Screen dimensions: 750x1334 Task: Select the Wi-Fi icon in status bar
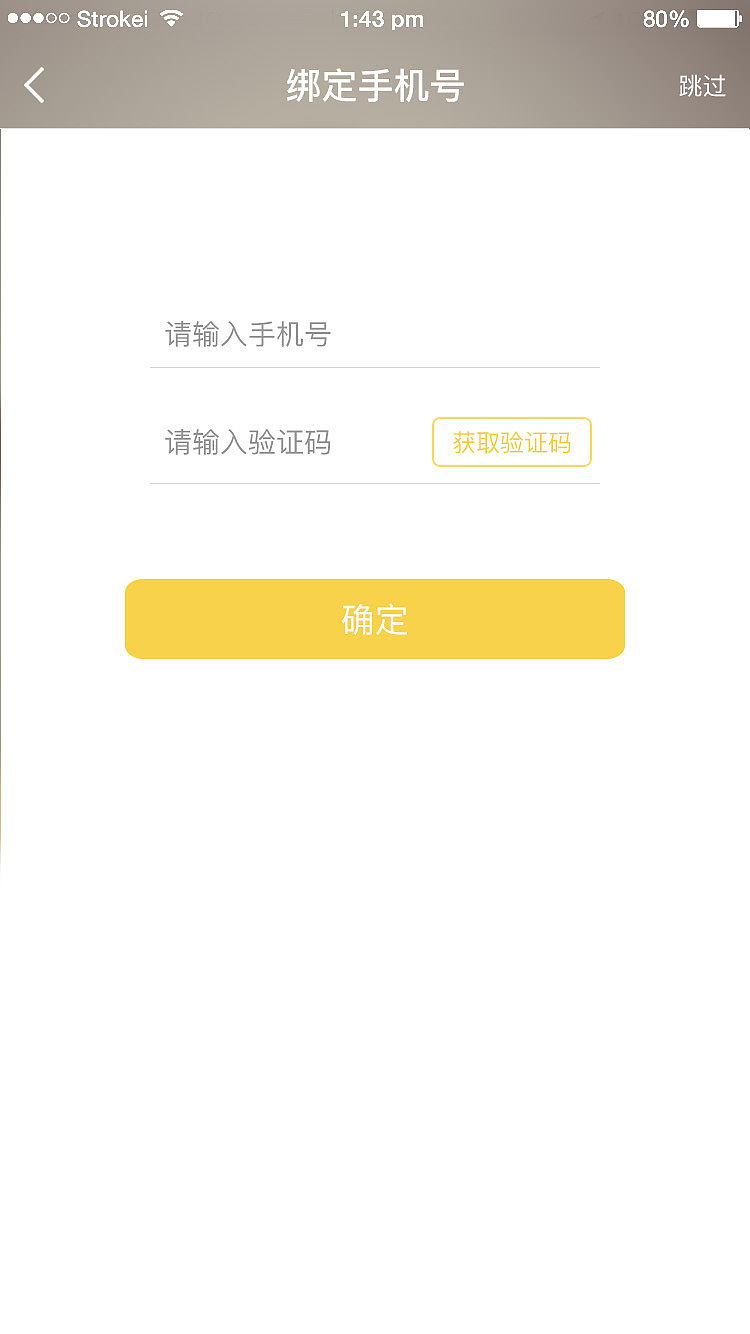(x=170, y=17)
